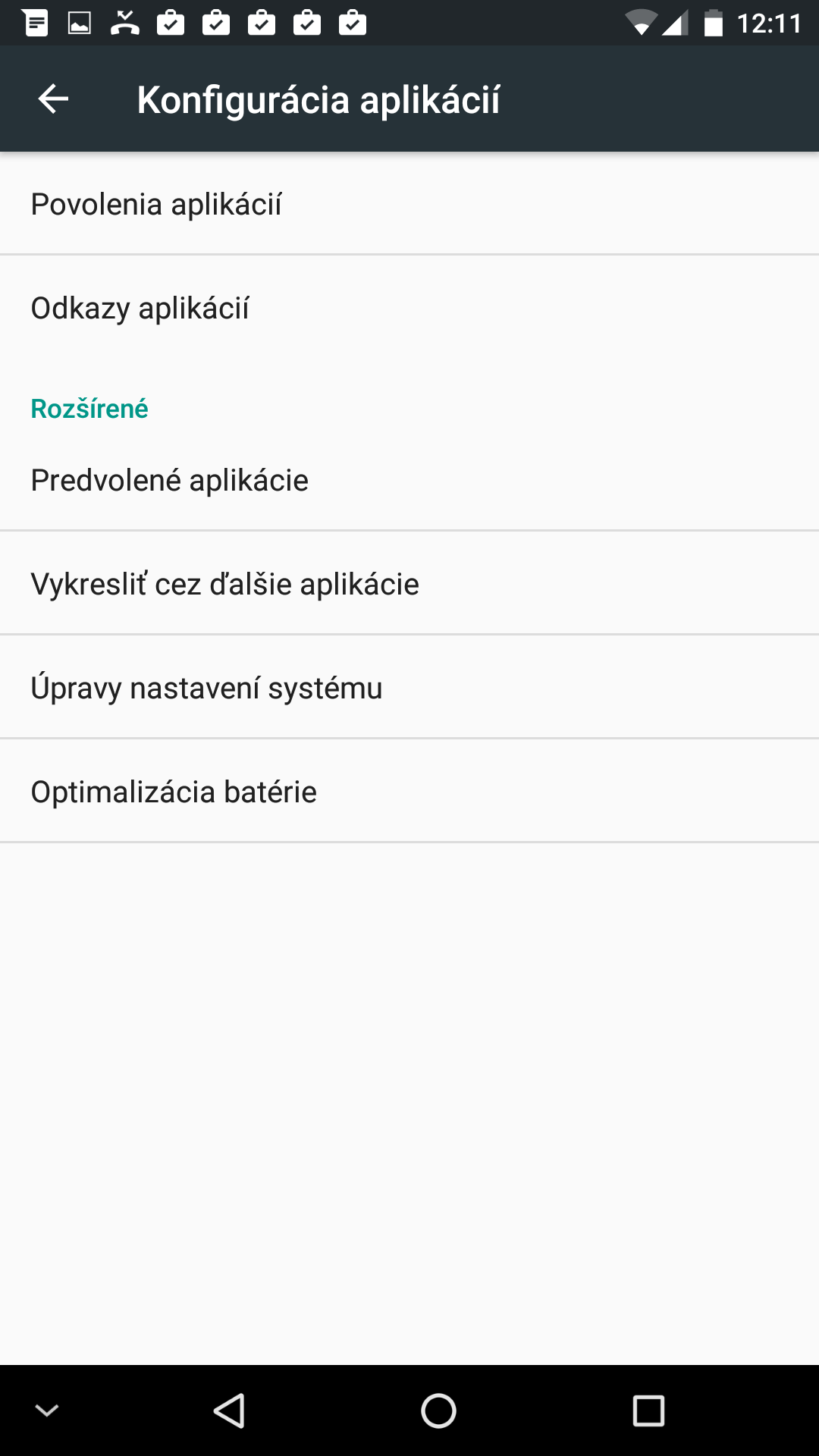819x1456 pixels.
Task: Tap the system home button
Action: click(x=438, y=1410)
